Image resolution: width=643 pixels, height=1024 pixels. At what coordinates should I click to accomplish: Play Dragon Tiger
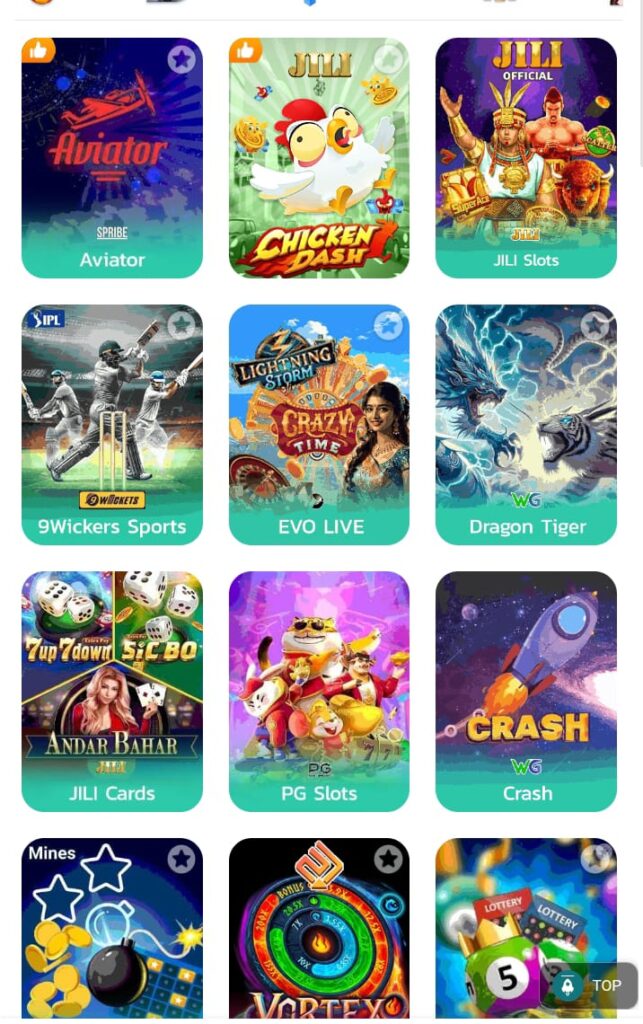[x=526, y=425]
